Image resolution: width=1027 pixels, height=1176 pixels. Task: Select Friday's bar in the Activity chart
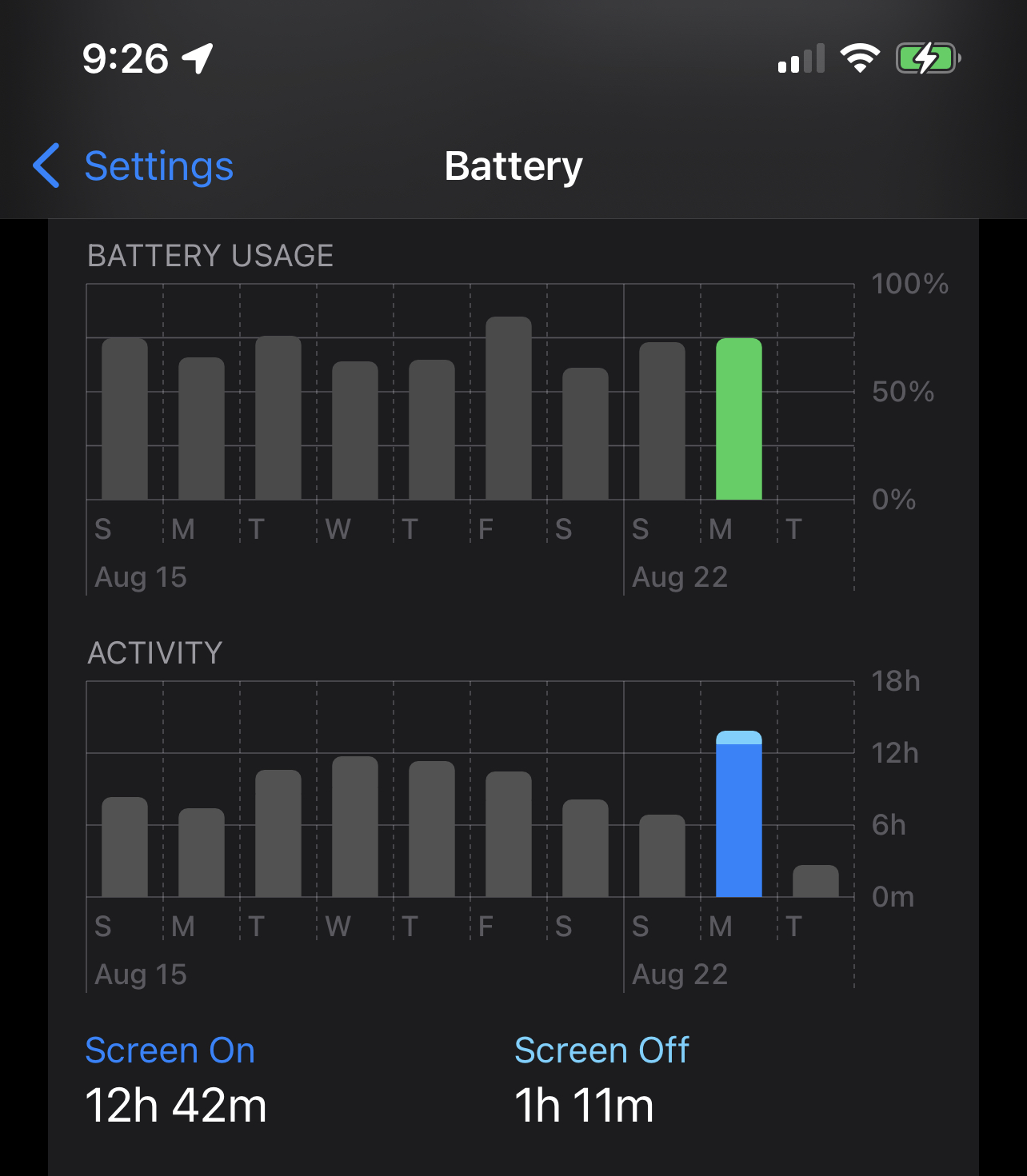click(x=509, y=834)
